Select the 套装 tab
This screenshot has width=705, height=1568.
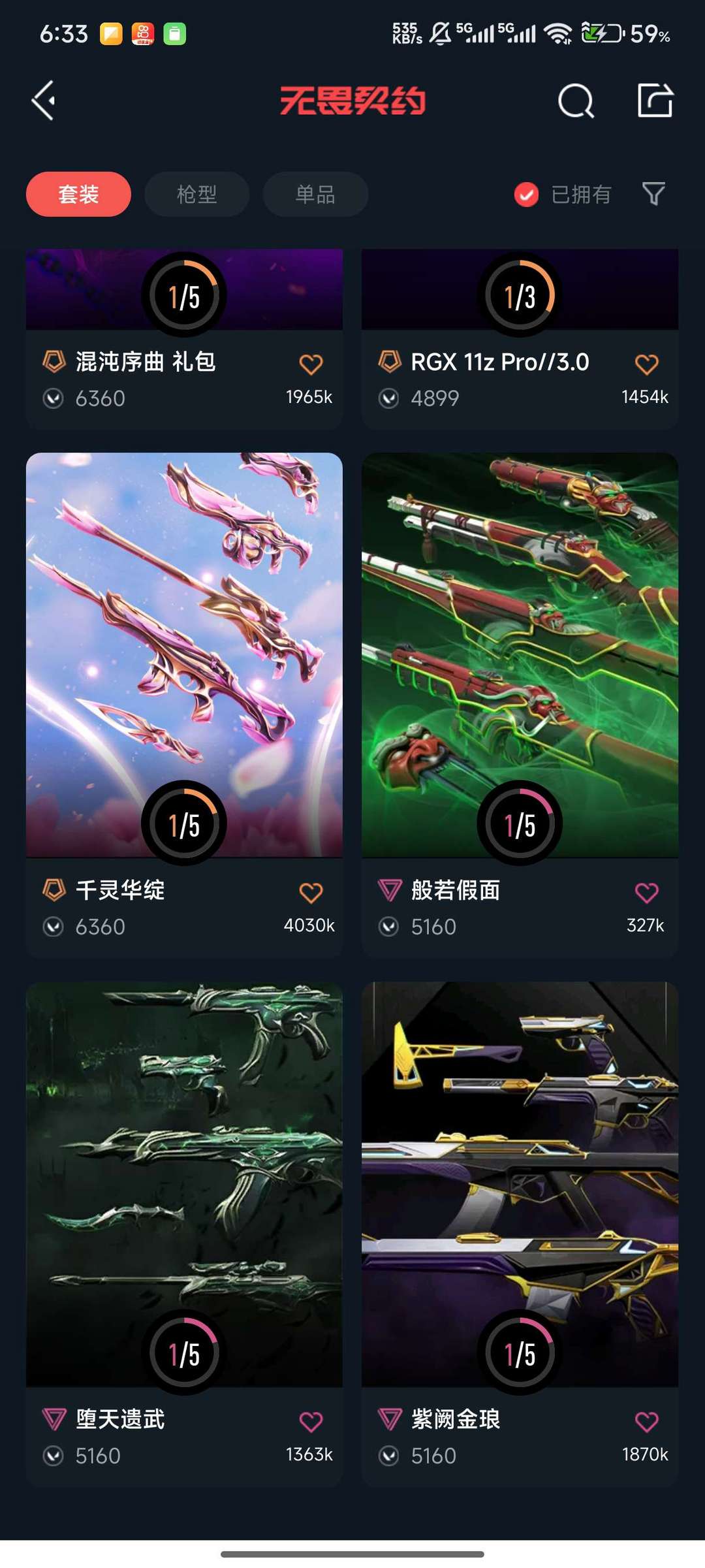click(x=78, y=194)
